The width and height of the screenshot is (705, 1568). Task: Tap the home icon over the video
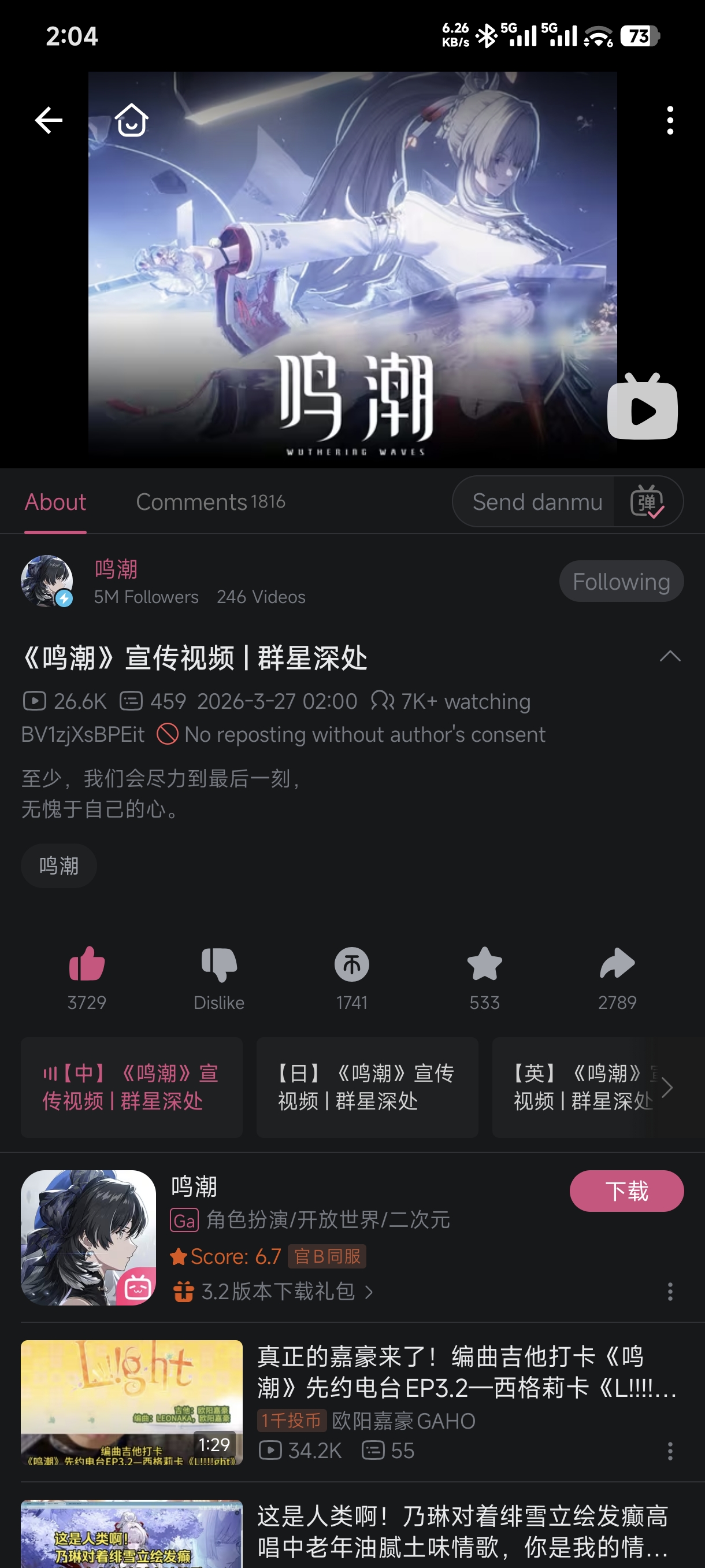point(131,120)
